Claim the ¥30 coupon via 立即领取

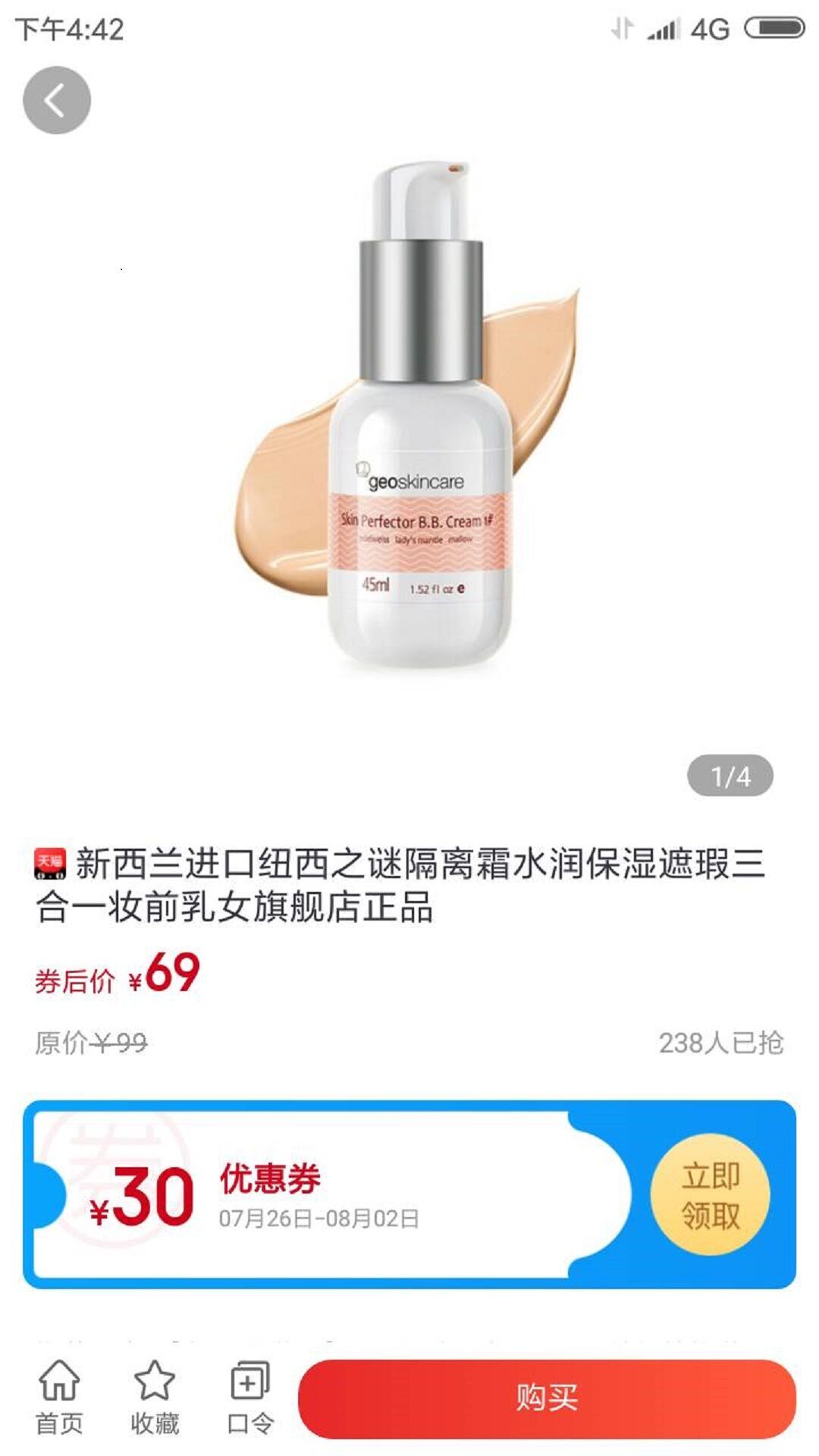click(x=710, y=1195)
